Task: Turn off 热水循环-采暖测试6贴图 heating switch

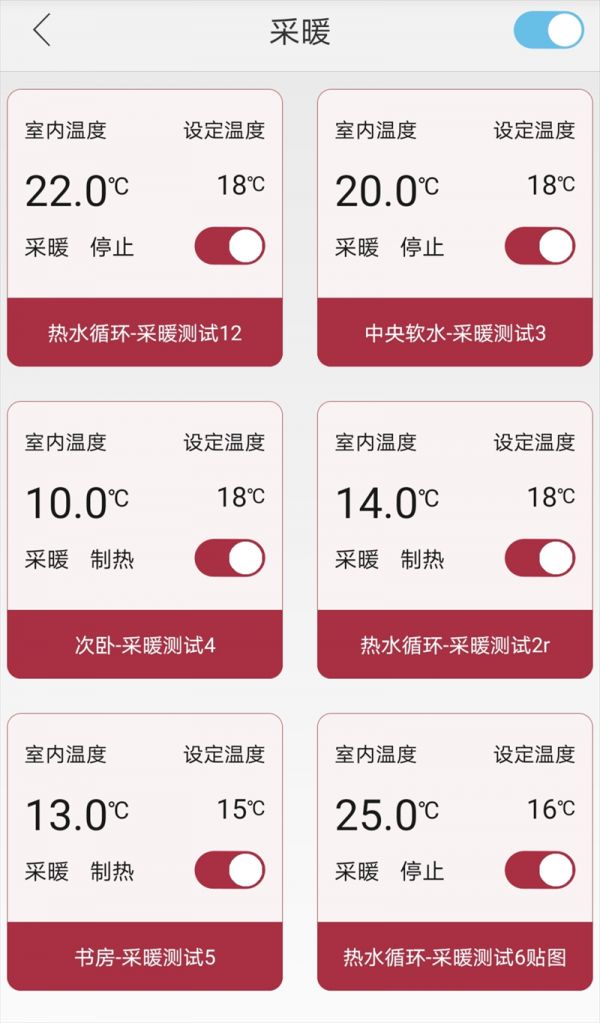Action: (540, 870)
